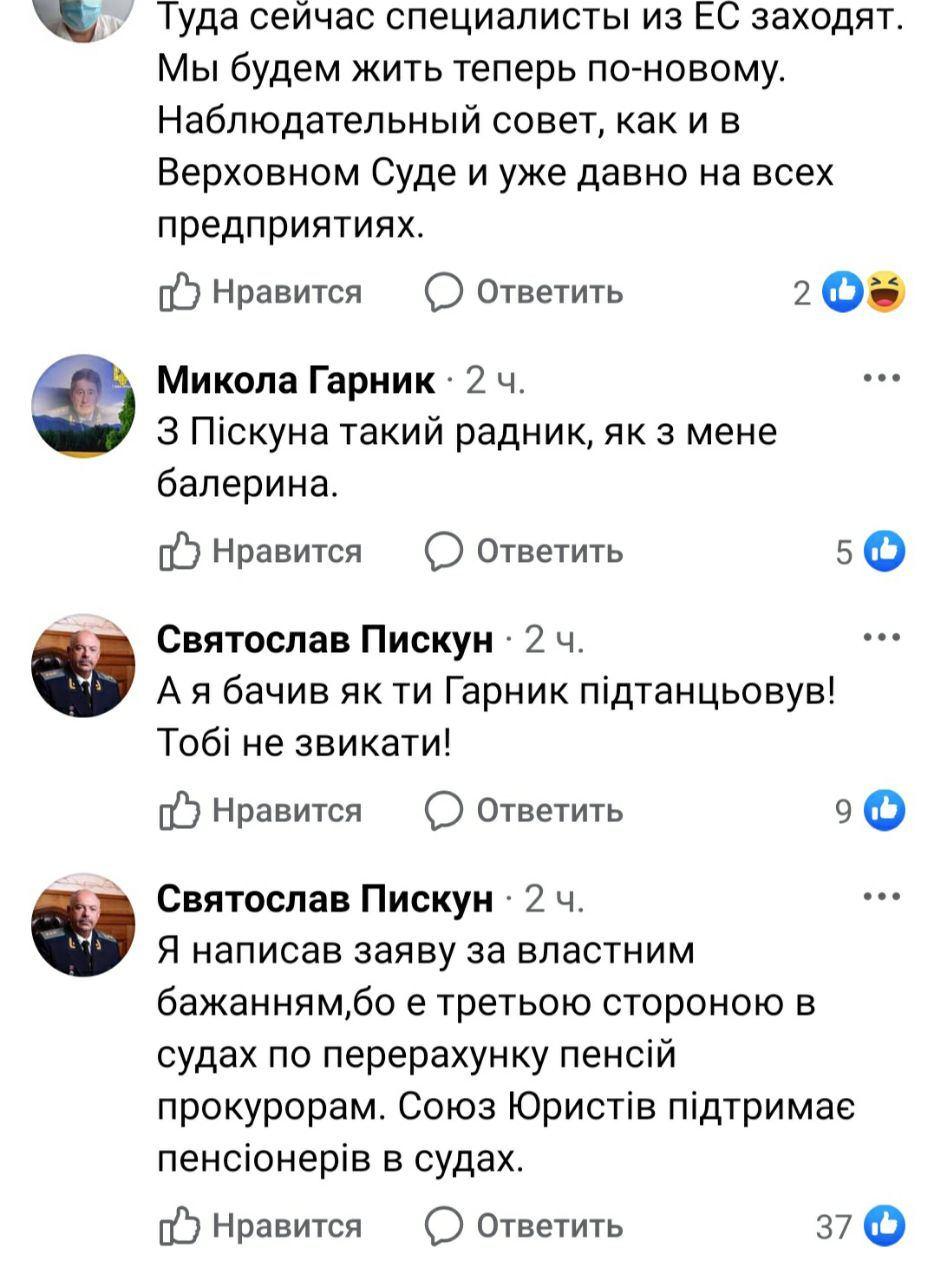Reply to the comment about 'Наблюдательный совет'
This screenshot has height=1280, width=937.
(525, 292)
